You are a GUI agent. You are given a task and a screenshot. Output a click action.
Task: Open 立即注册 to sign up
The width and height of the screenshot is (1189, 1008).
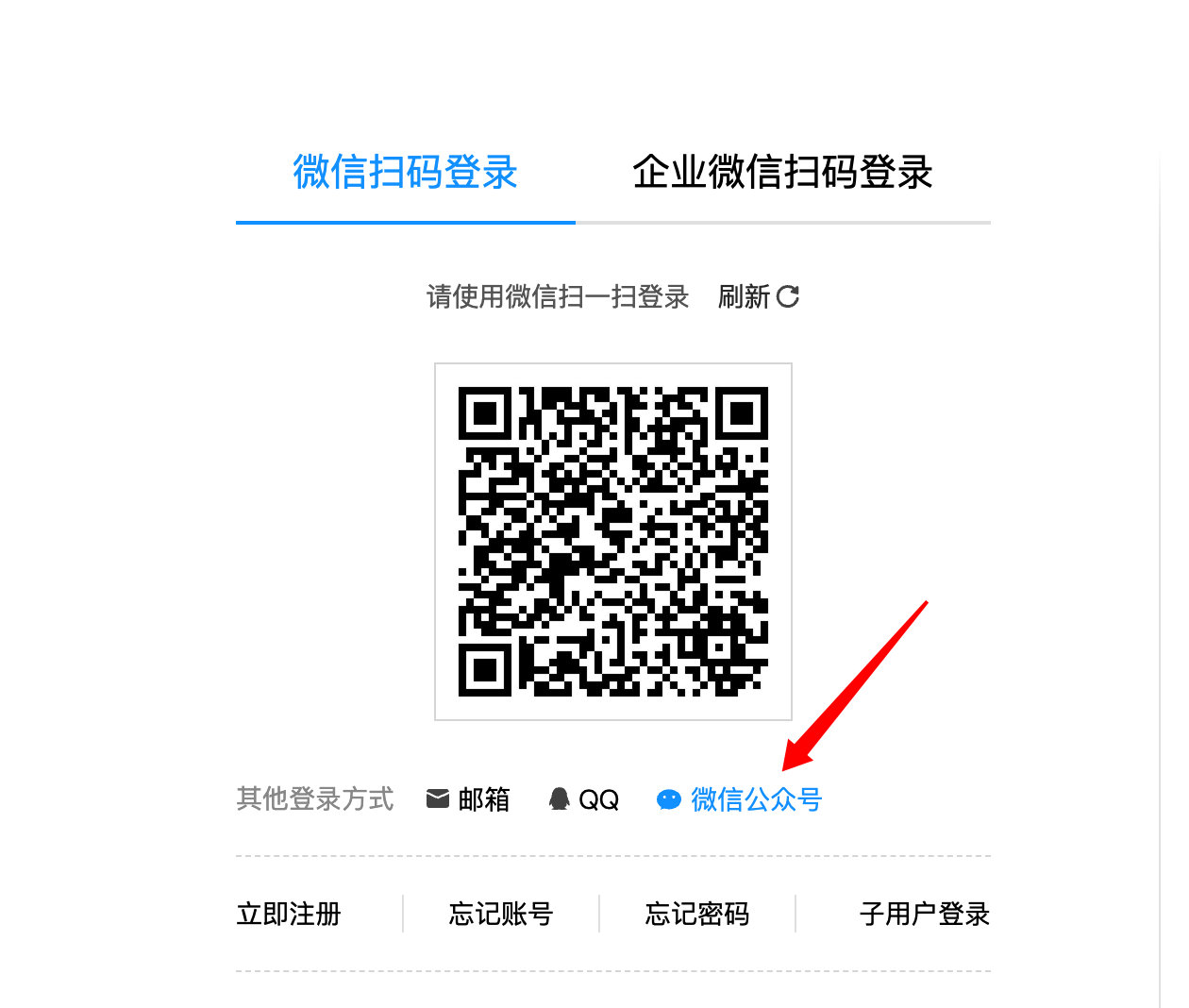[x=289, y=914]
